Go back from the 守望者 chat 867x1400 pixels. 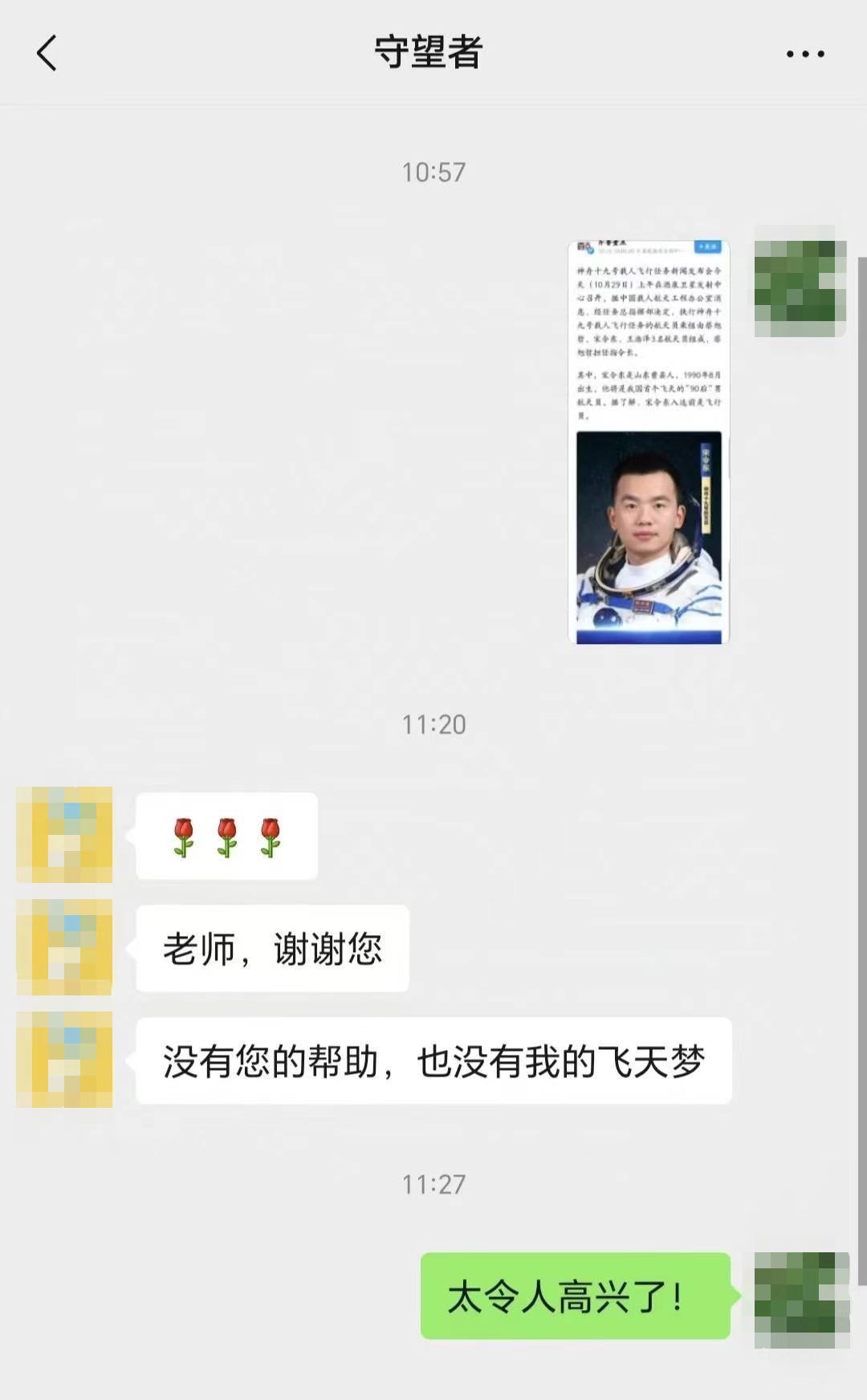point(47,53)
